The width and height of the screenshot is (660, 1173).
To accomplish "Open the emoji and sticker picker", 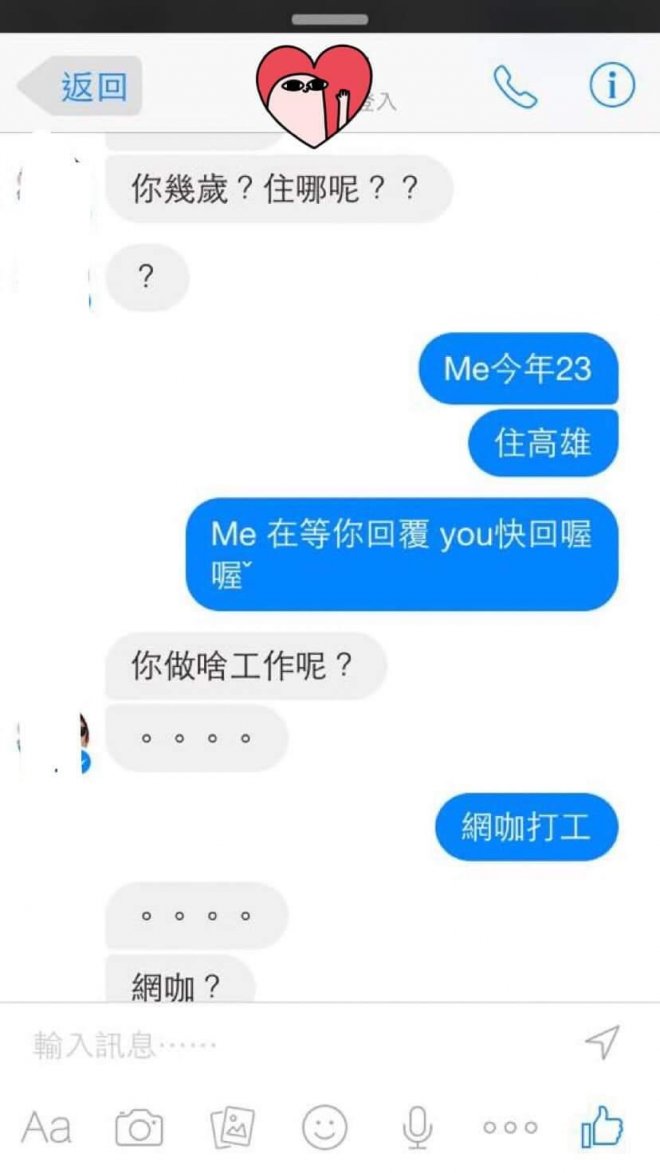I will click(324, 1128).
